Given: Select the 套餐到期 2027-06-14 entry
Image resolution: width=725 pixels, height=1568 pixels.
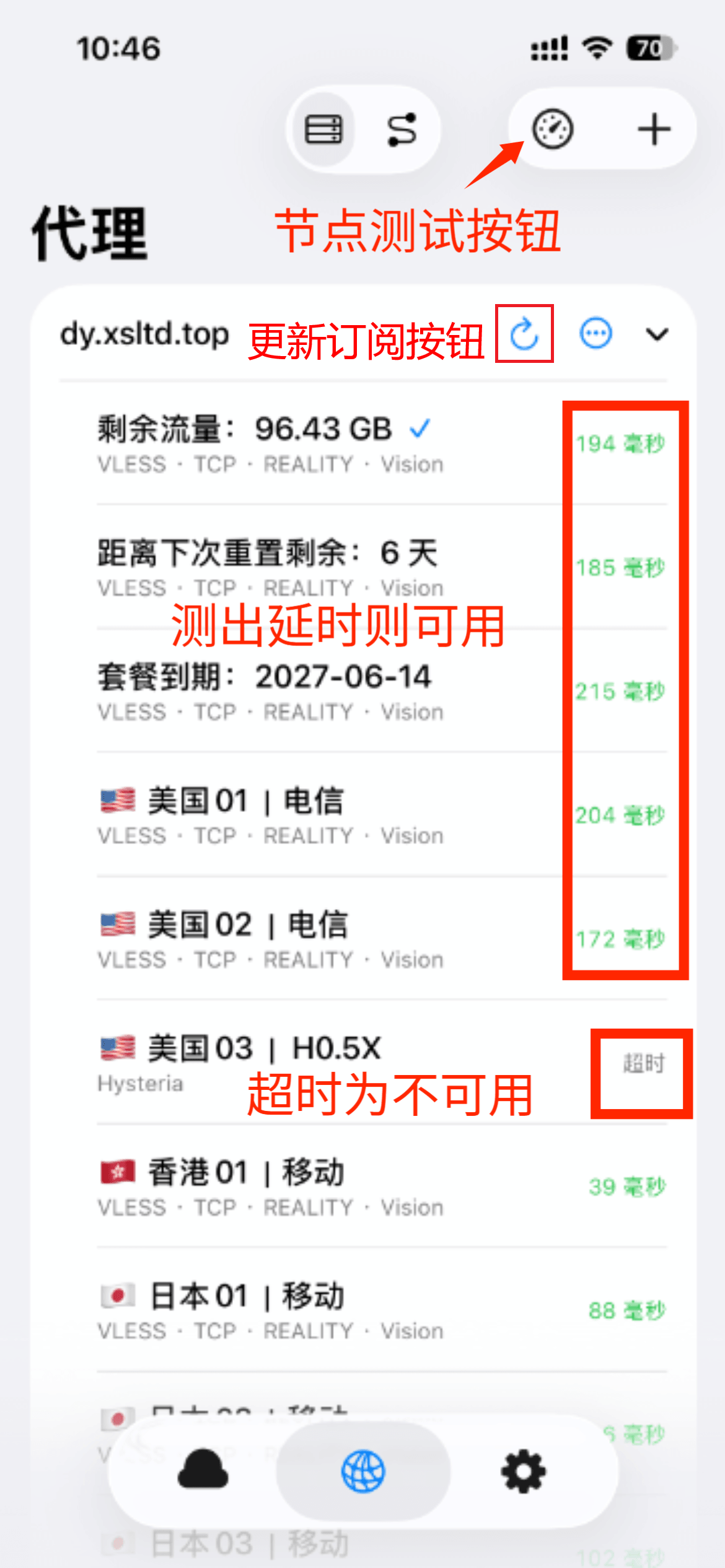Looking at the screenshot, I should click(382, 691).
